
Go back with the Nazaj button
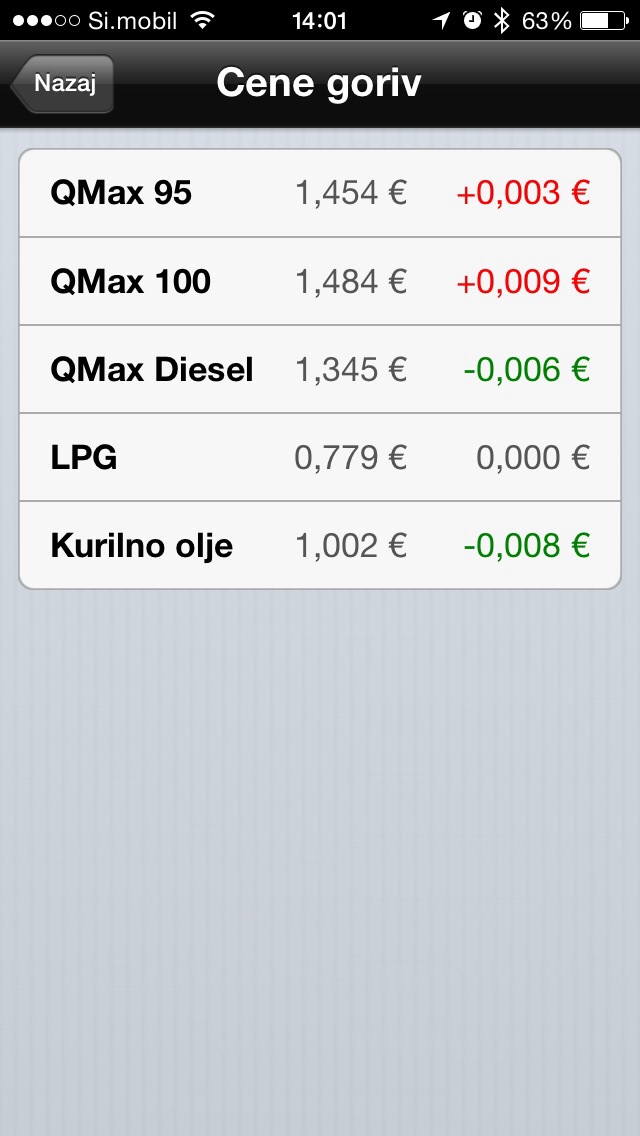click(62, 84)
